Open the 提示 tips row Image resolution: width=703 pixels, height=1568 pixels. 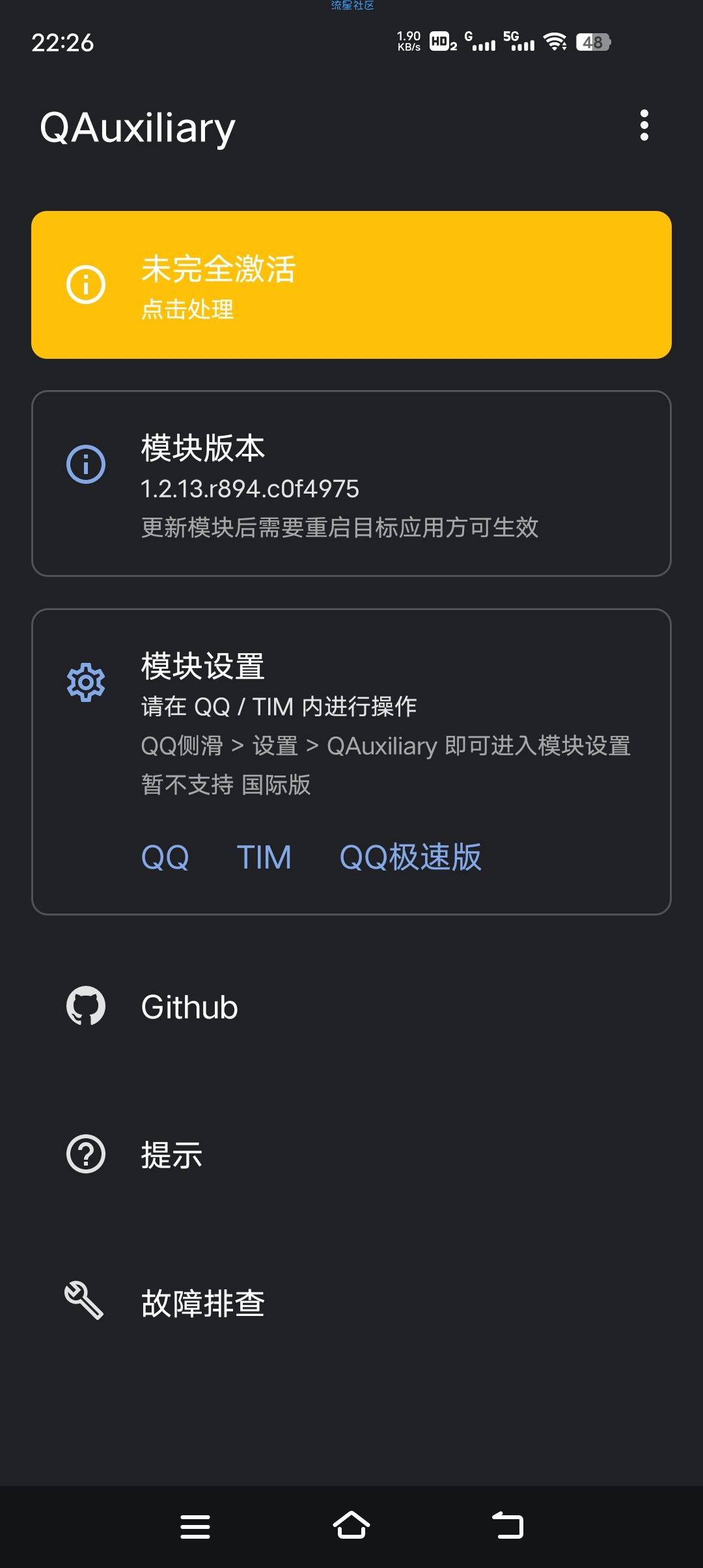pyautogui.click(x=351, y=1155)
